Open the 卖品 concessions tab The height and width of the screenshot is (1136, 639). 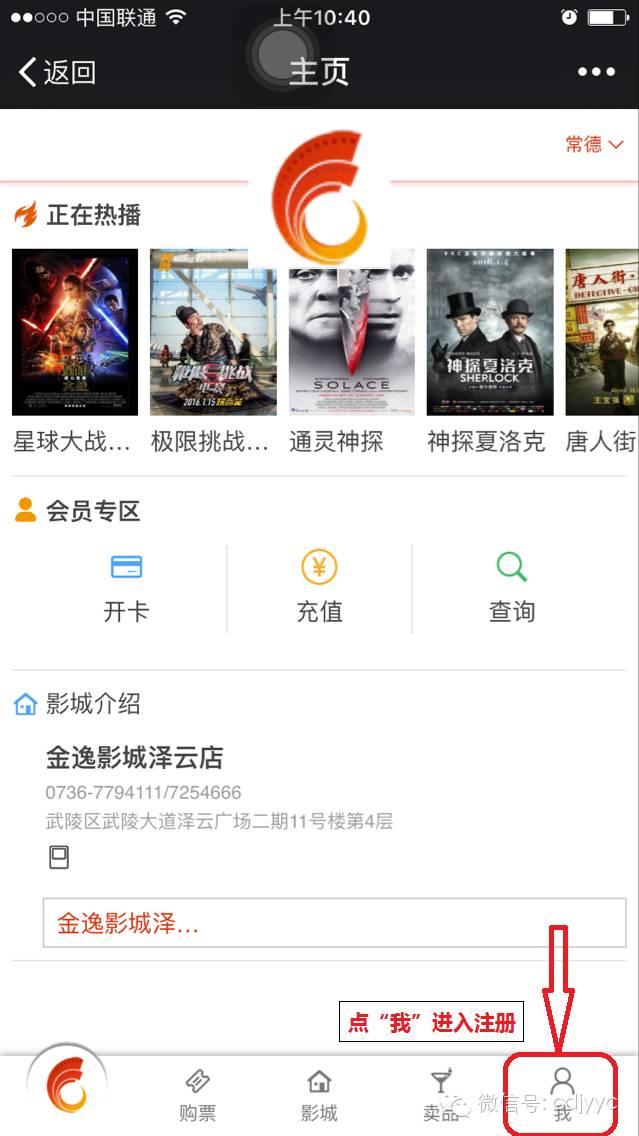tap(441, 1095)
